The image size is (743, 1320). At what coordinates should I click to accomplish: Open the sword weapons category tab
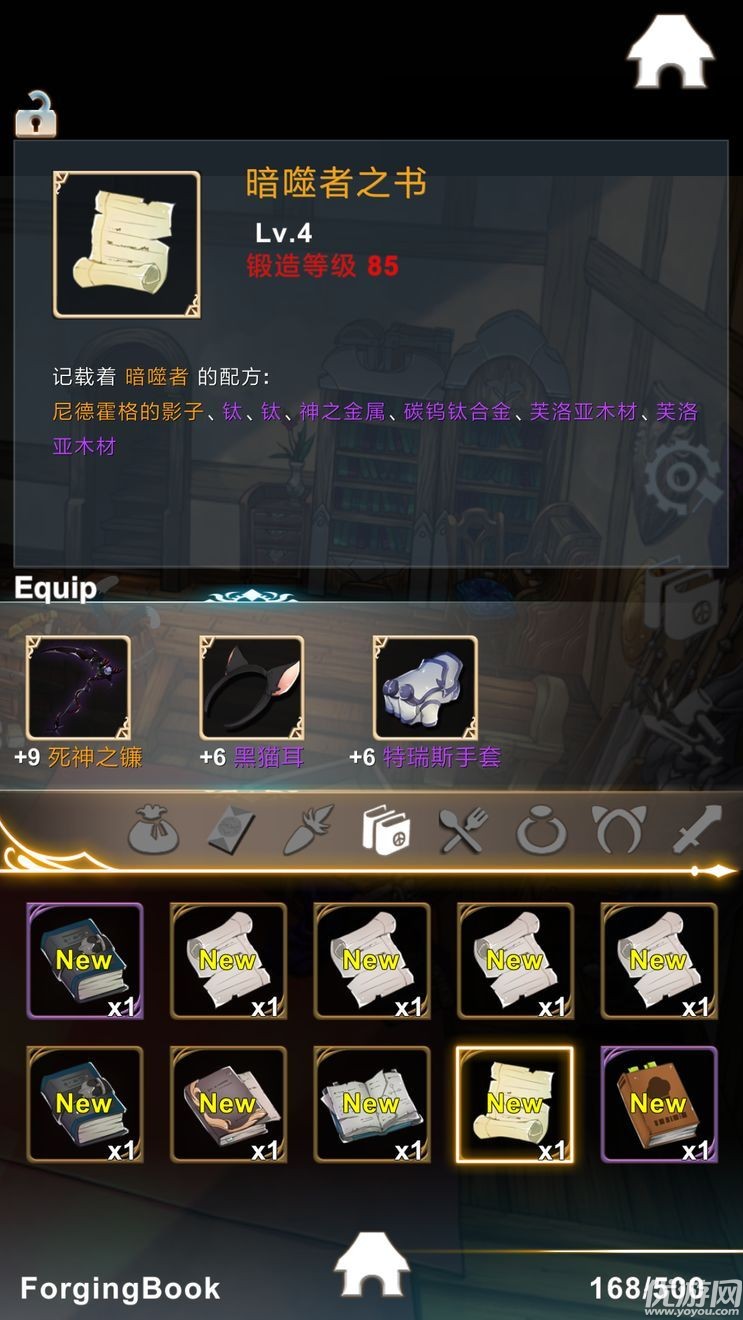(697, 831)
